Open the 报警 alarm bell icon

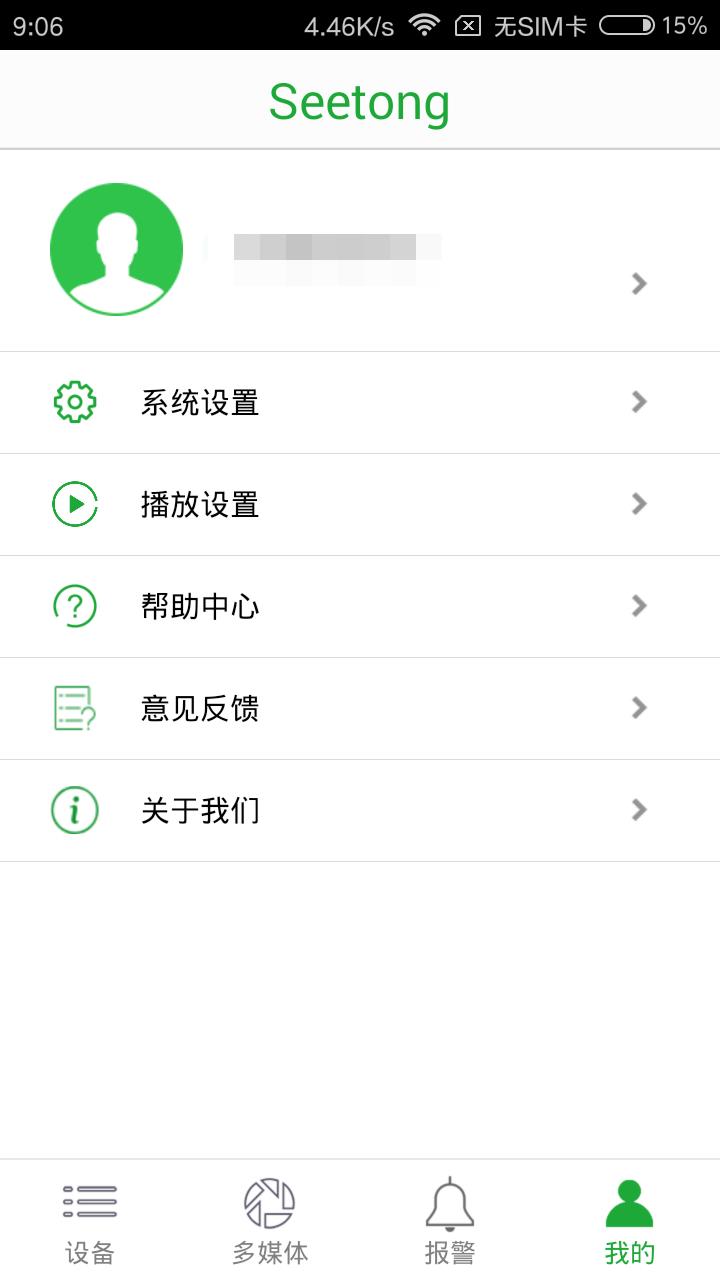(449, 1205)
